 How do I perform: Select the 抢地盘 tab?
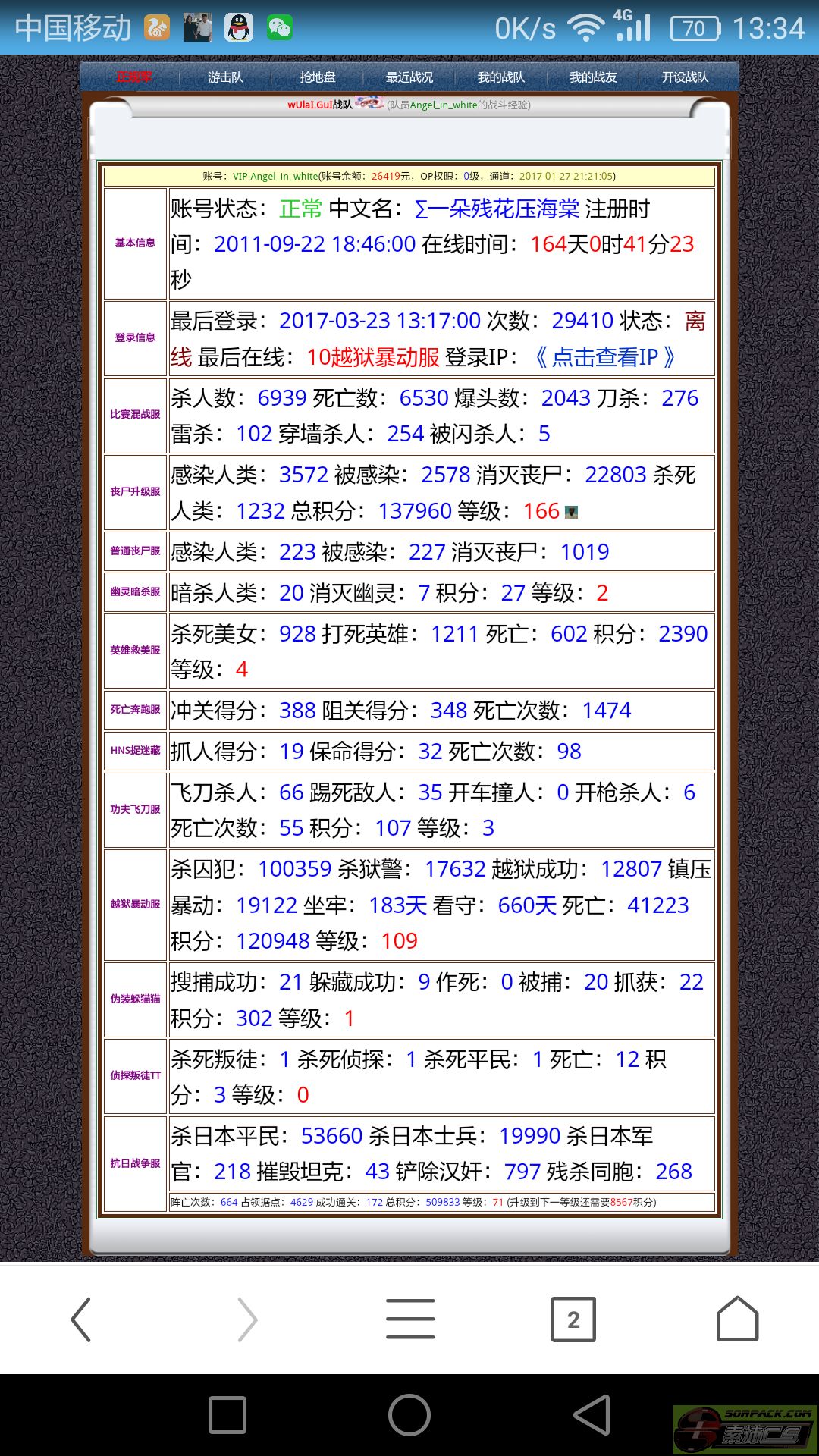[x=318, y=77]
